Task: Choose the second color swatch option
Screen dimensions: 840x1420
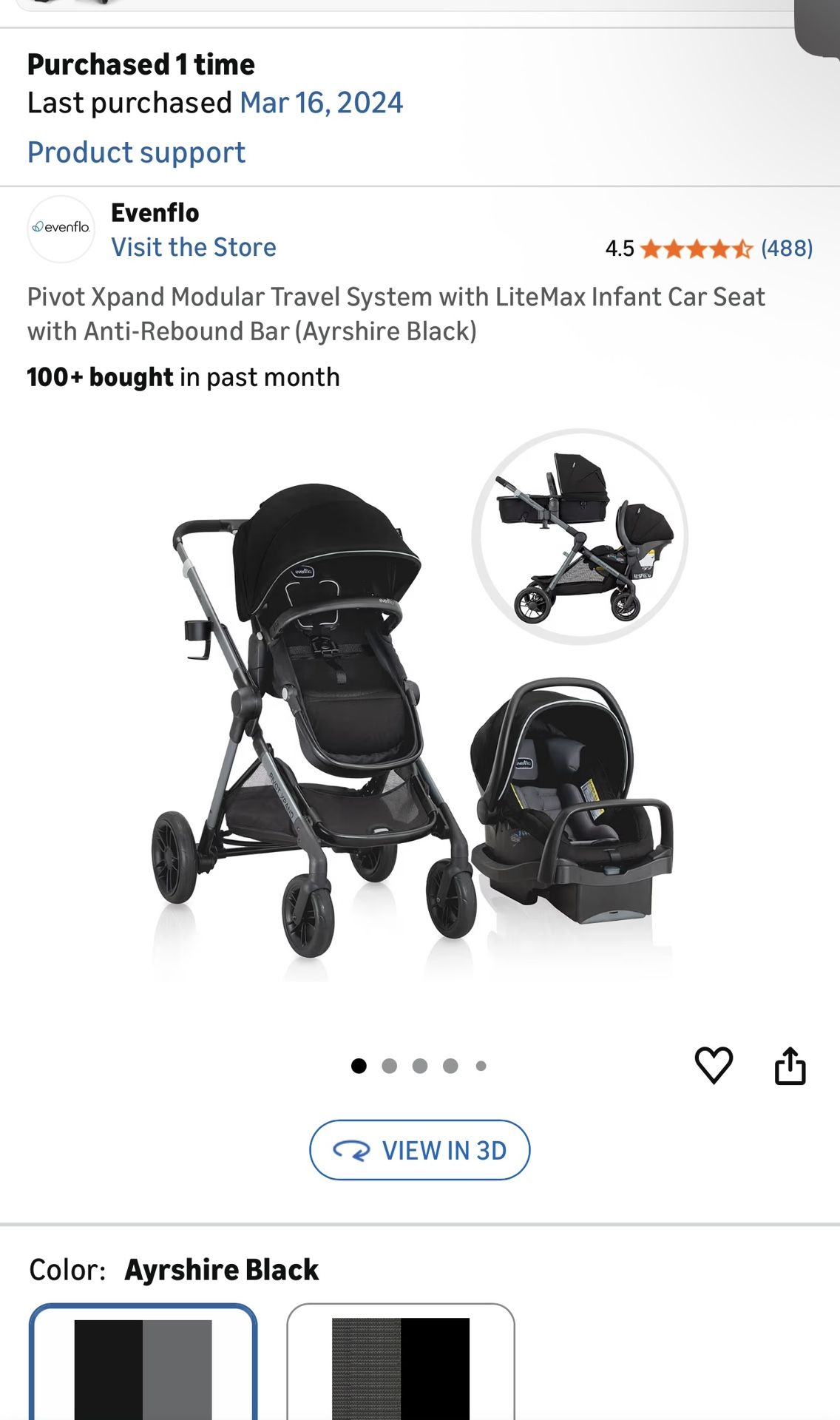Action: [x=400, y=1365]
